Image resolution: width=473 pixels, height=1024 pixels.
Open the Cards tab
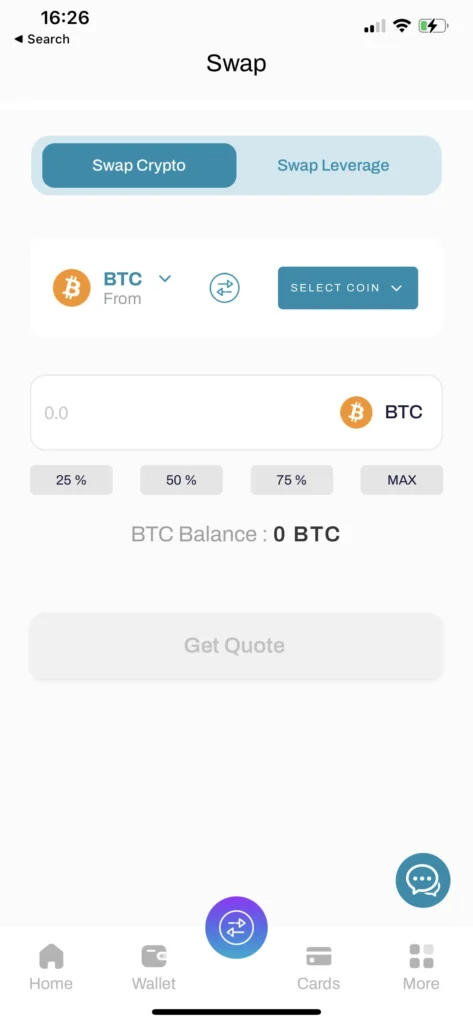319,967
